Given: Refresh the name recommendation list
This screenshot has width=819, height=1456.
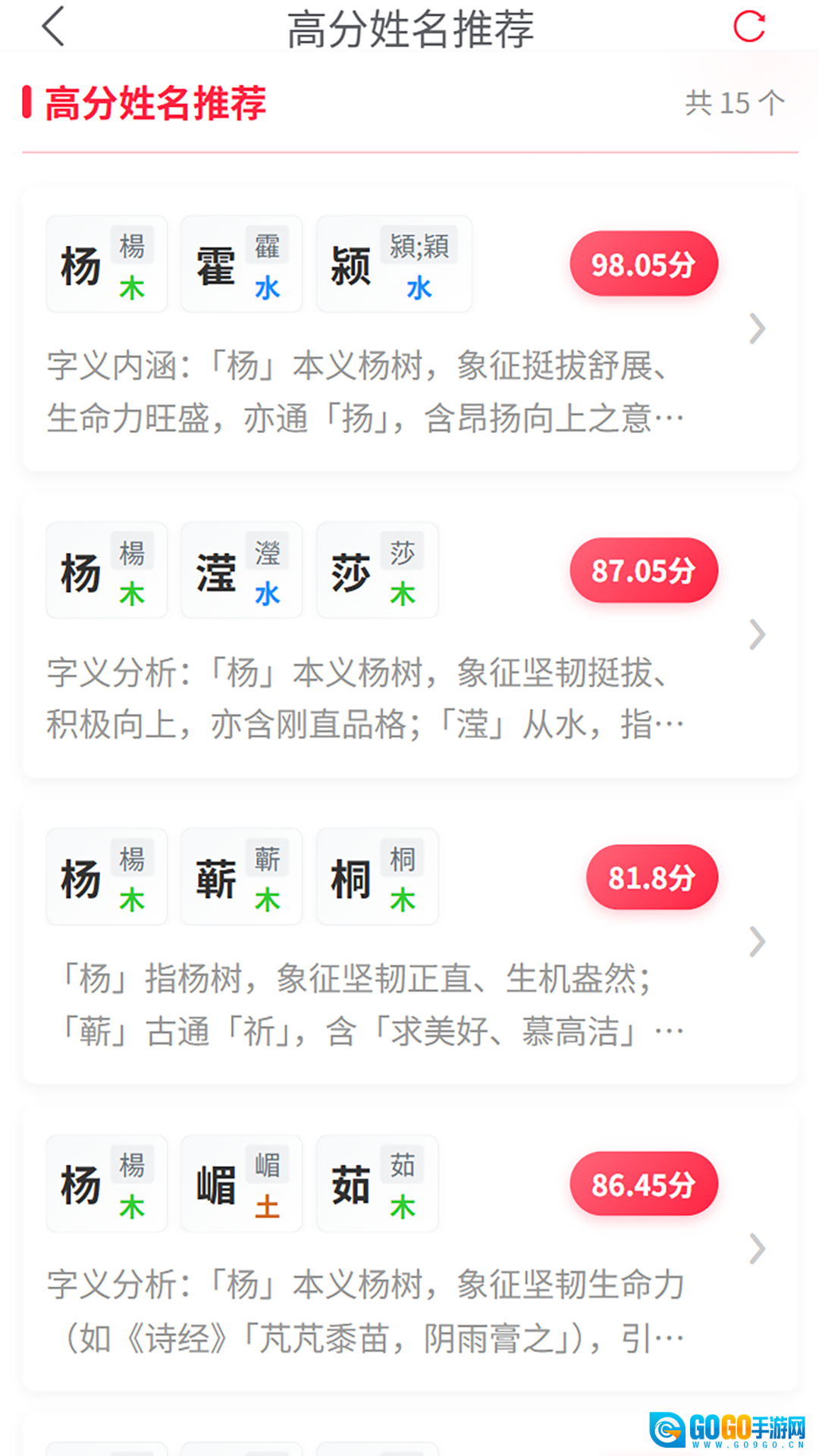Looking at the screenshot, I should (x=748, y=27).
